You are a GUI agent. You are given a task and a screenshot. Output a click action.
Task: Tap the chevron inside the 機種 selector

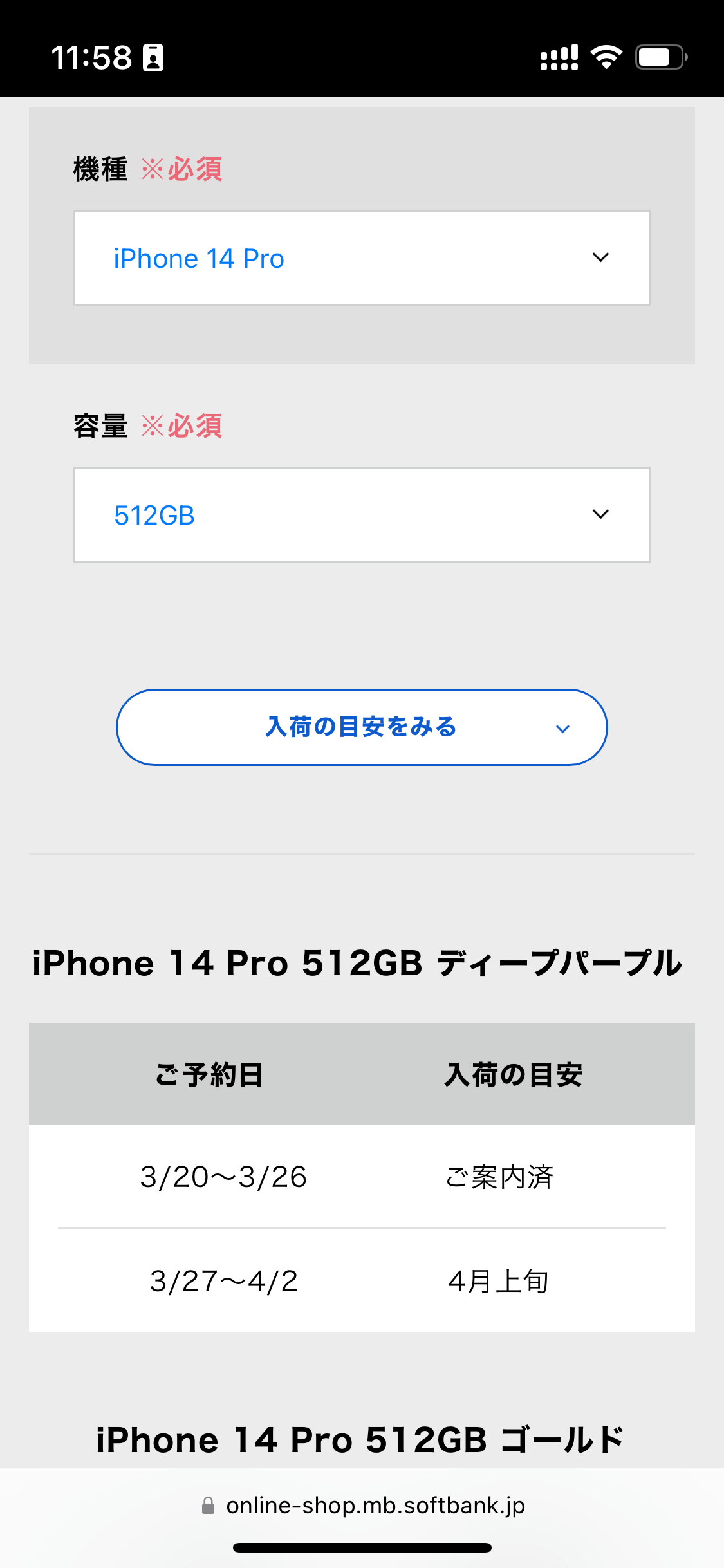600,257
